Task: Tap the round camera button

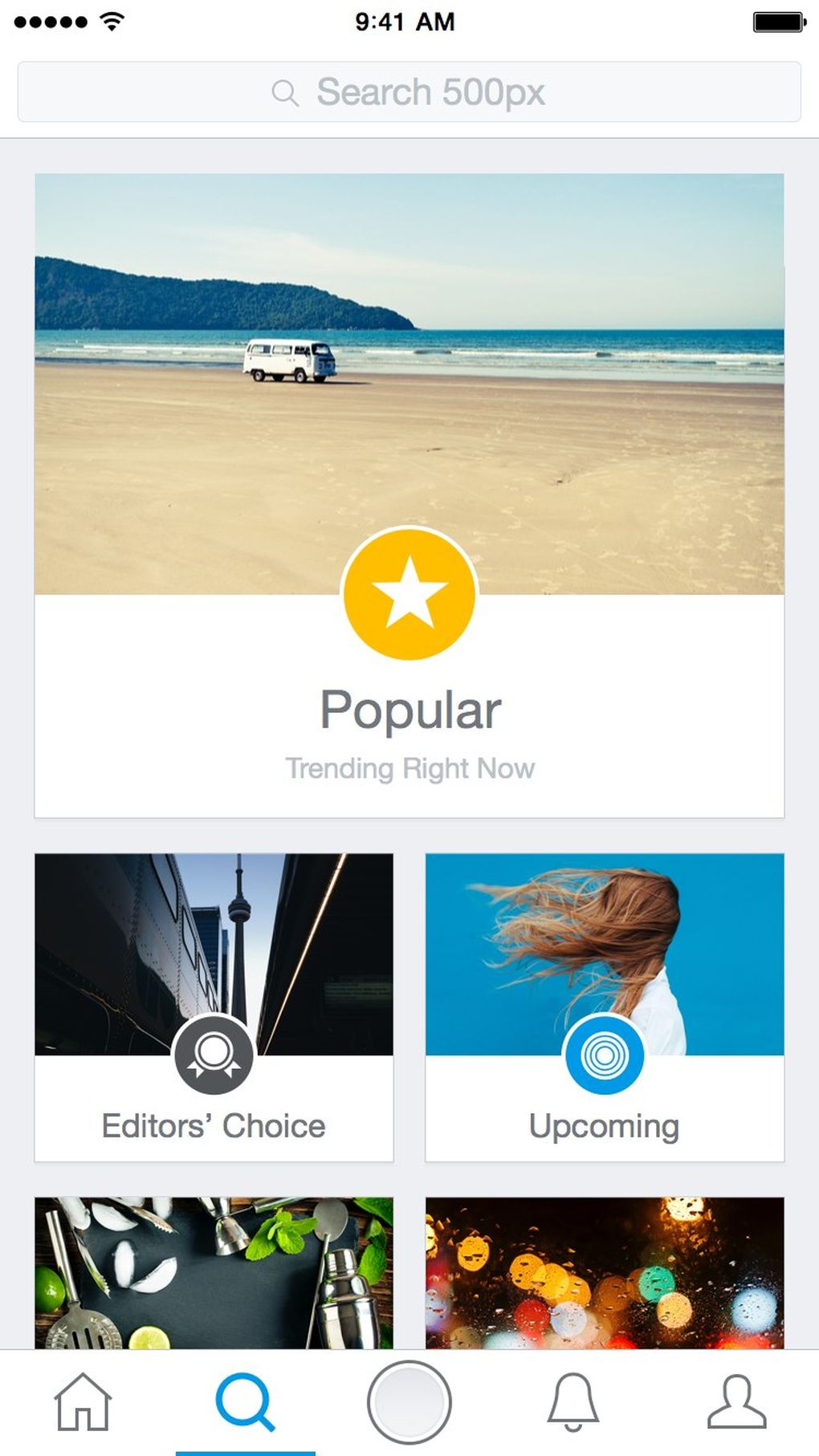Action: tap(409, 1402)
